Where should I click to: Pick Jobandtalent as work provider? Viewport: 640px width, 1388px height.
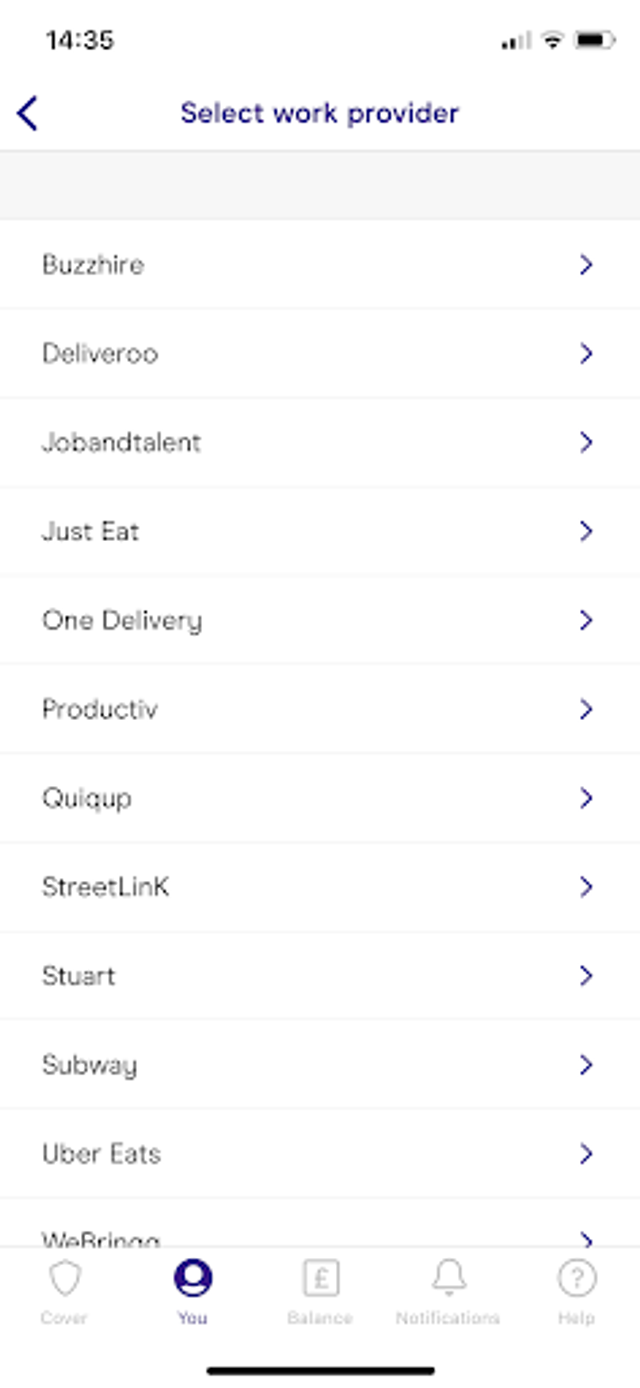pyautogui.click(x=320, y=443)
